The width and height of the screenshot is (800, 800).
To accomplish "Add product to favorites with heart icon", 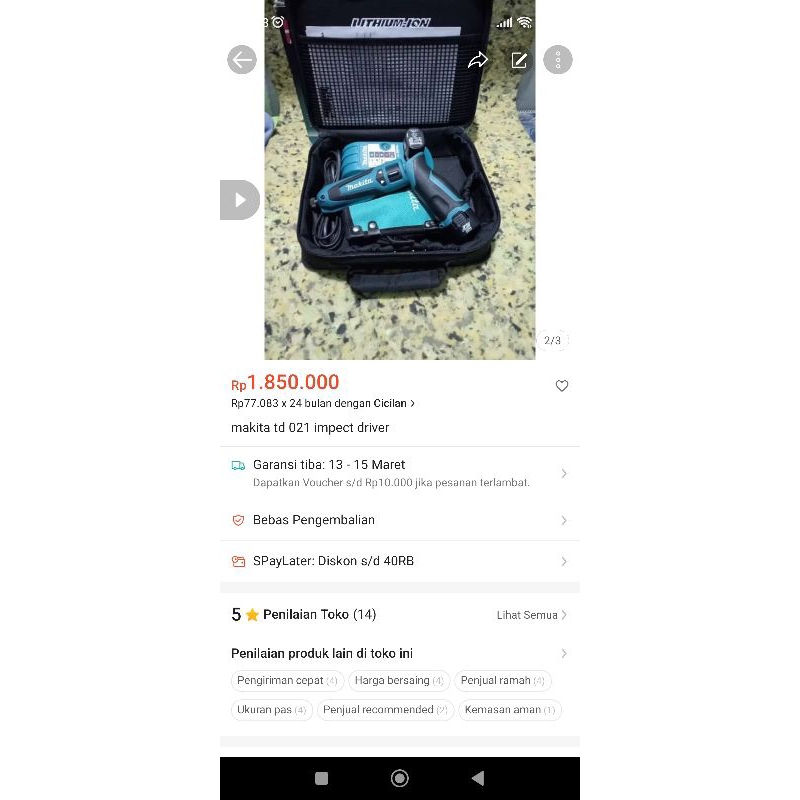I will (562, 386).
